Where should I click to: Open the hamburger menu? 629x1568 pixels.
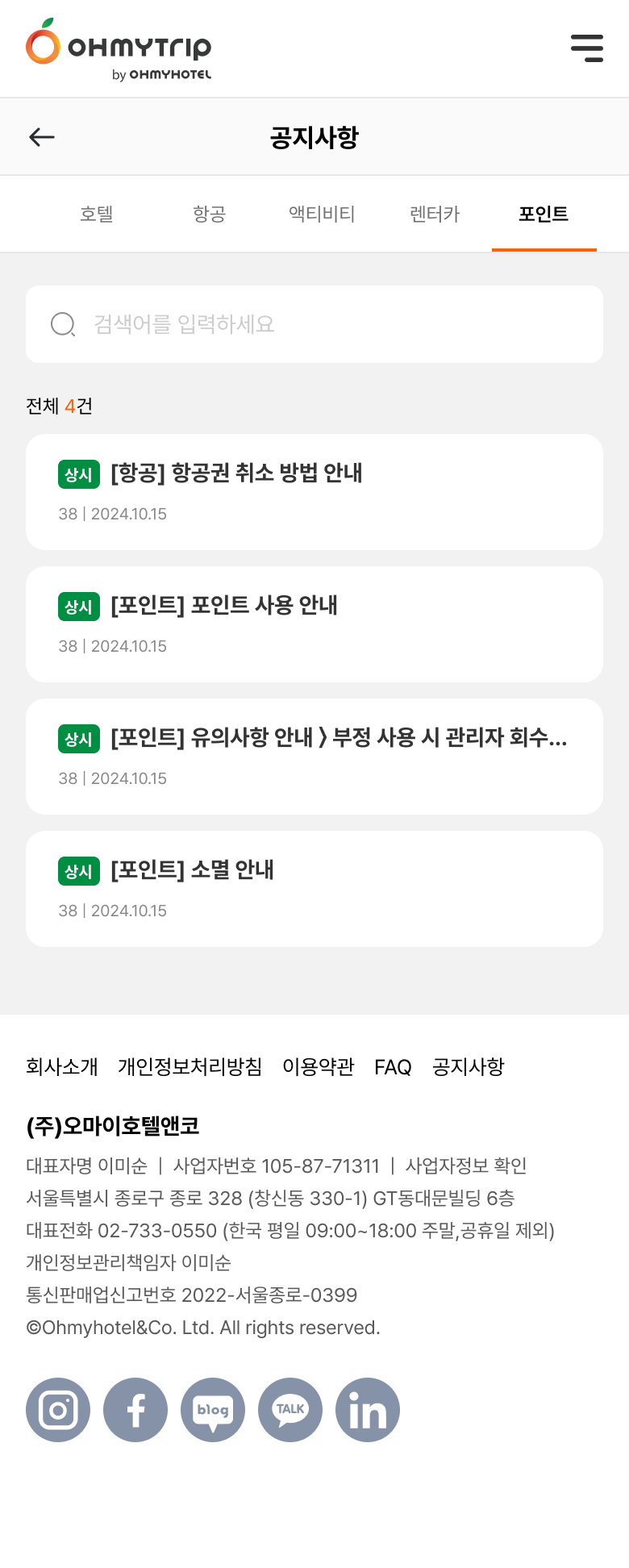coord(587,48)
